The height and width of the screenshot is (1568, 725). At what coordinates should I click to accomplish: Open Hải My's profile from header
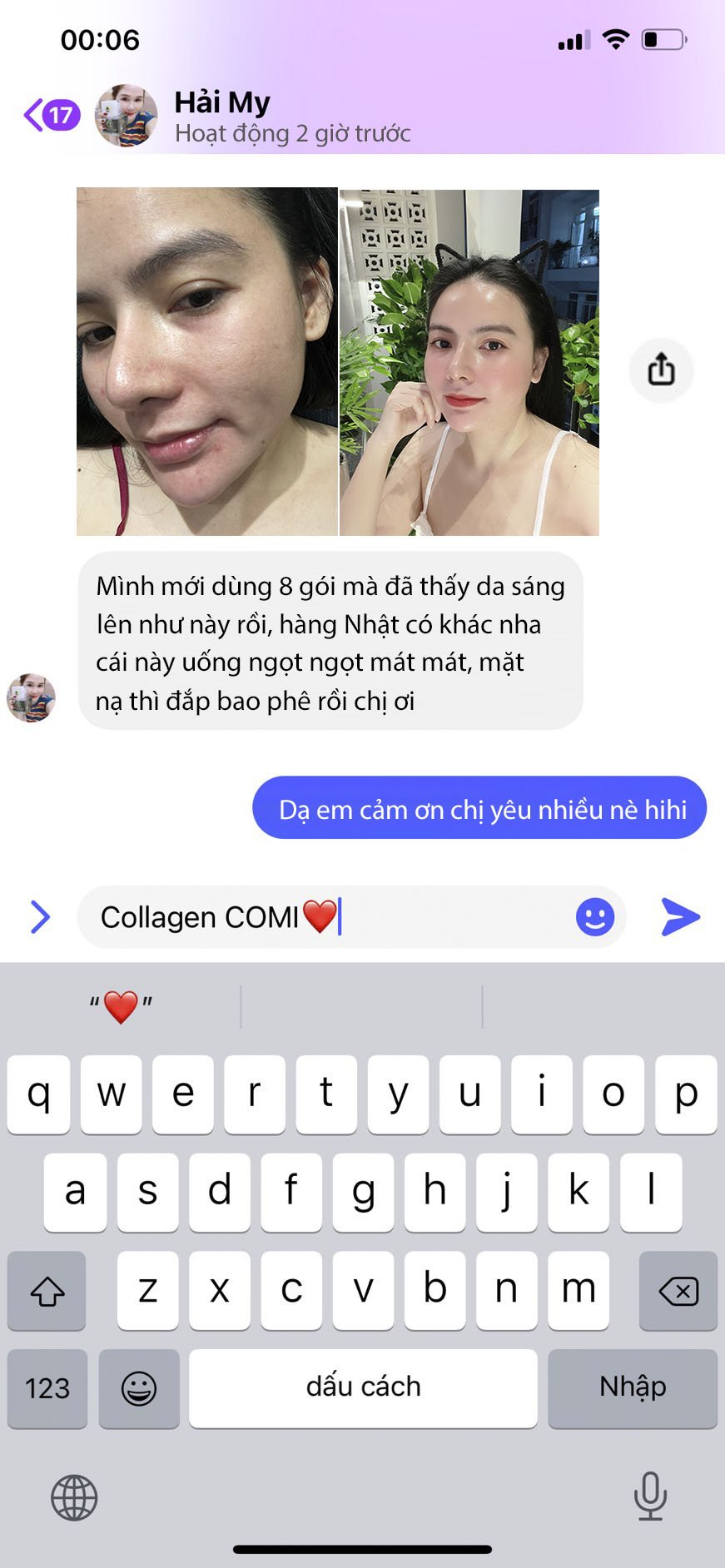[x=221, y=103]
